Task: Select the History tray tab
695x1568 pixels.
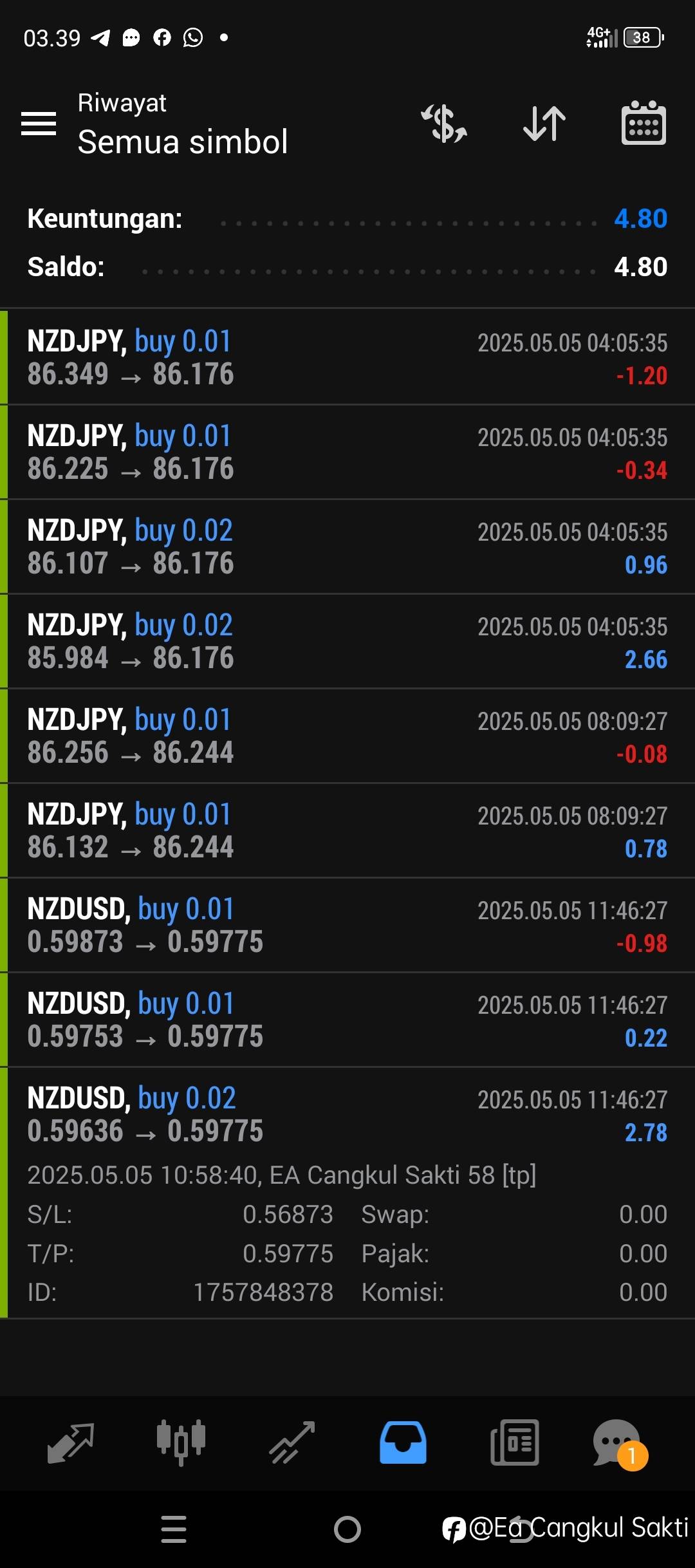Action: pyautogui.click(x=403, y=1442)
